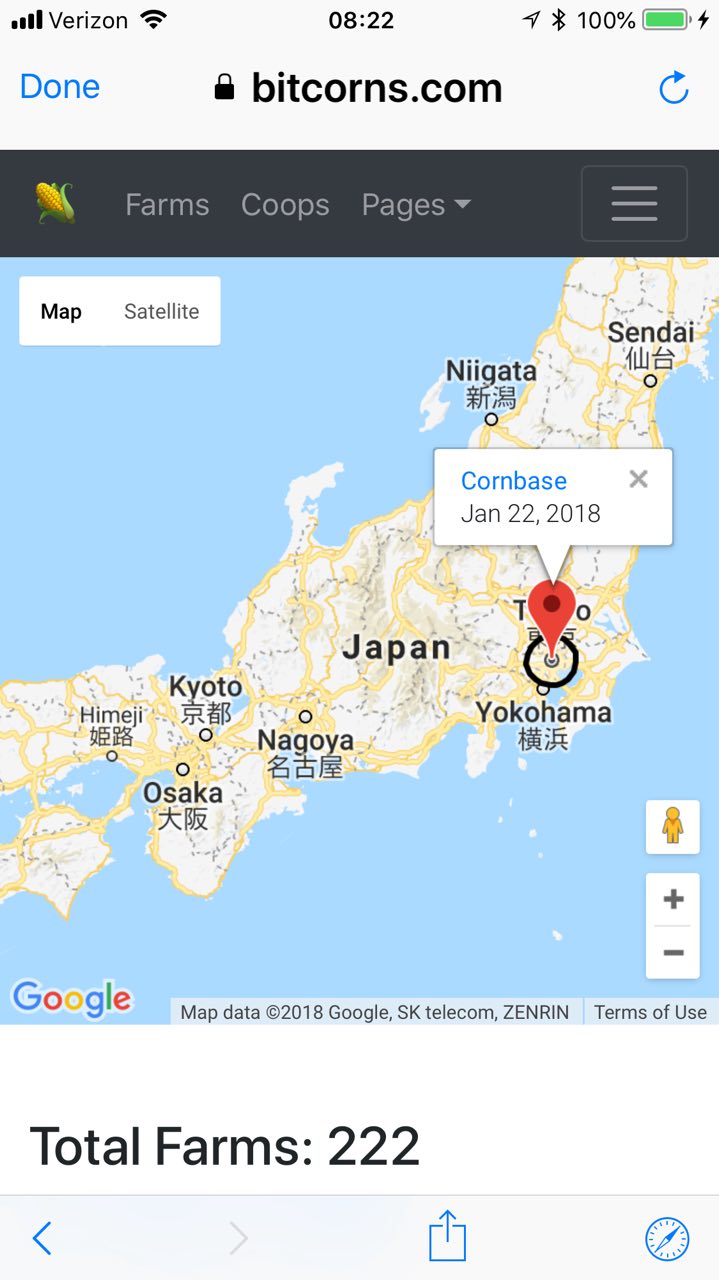
Task: Zoom out on the map
Action: tap(673, 953)
